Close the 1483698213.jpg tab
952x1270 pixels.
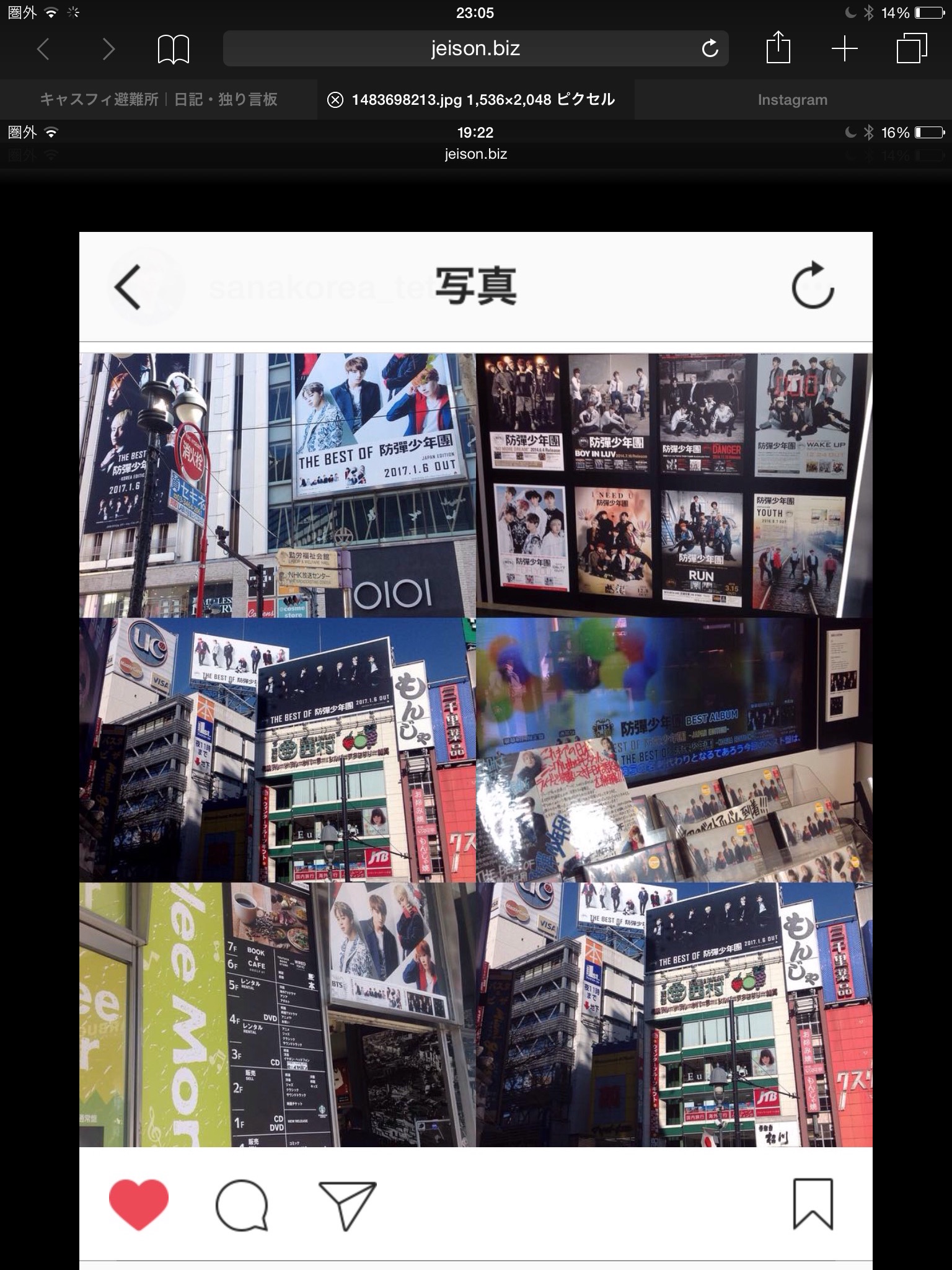(x=335, y=100)
